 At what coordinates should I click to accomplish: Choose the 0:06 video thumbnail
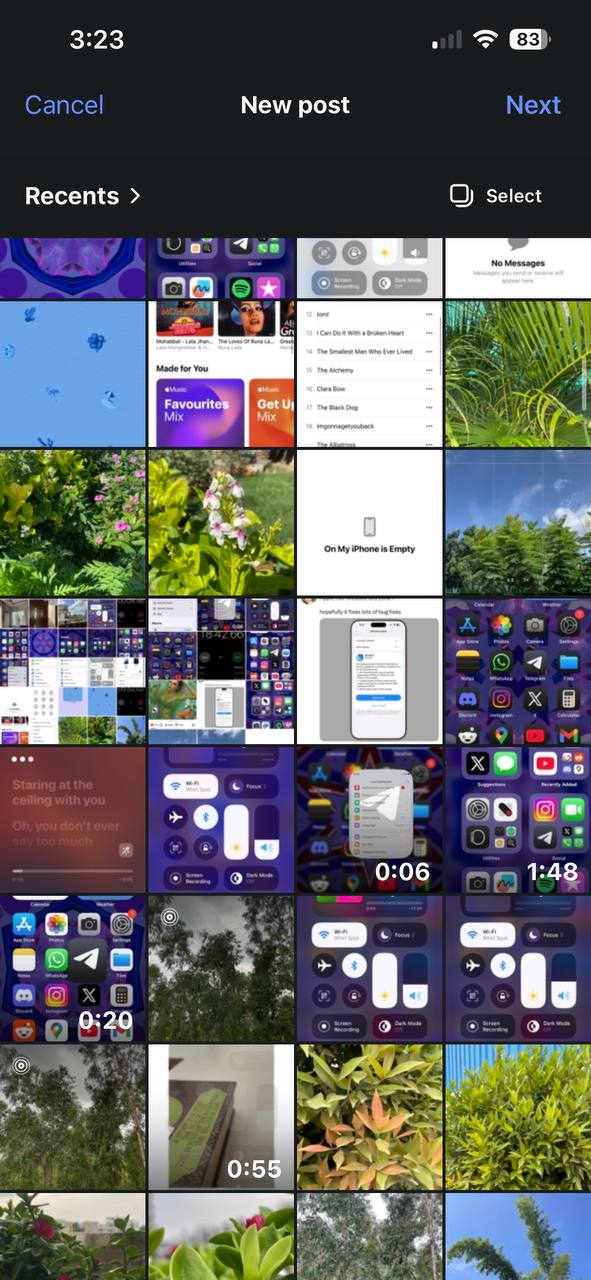click(x=370, y=820)
